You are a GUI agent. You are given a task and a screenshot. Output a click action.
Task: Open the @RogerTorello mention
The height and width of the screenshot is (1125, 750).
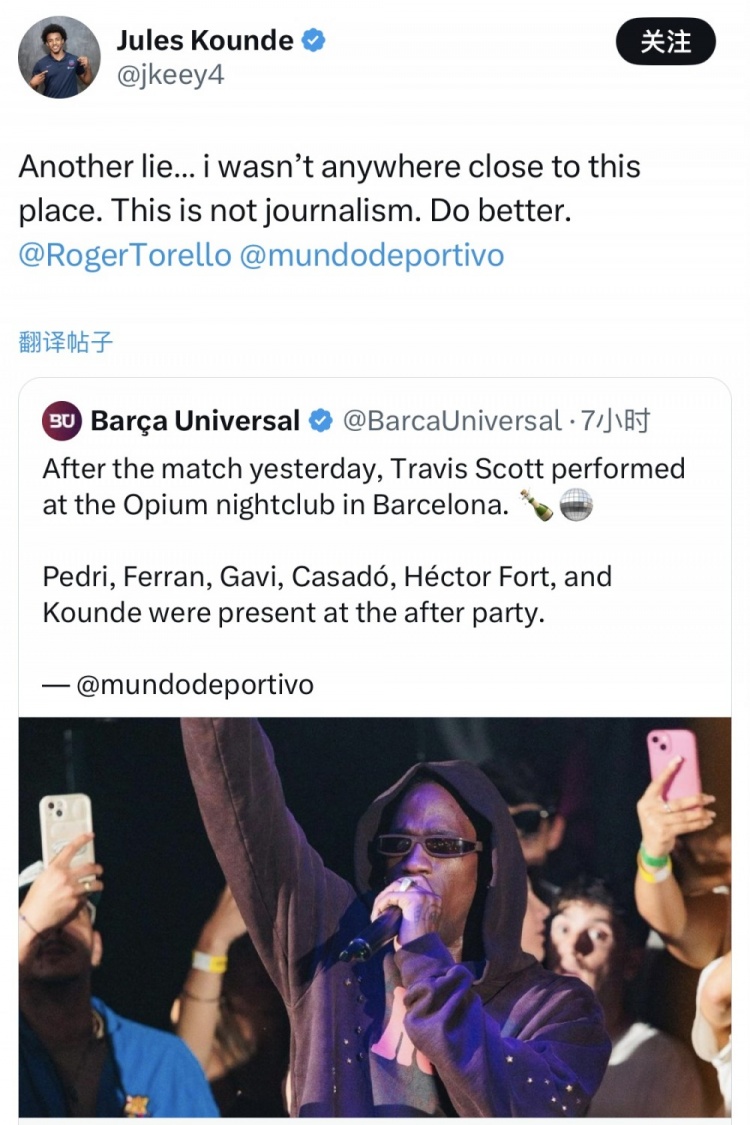[124, 255]
